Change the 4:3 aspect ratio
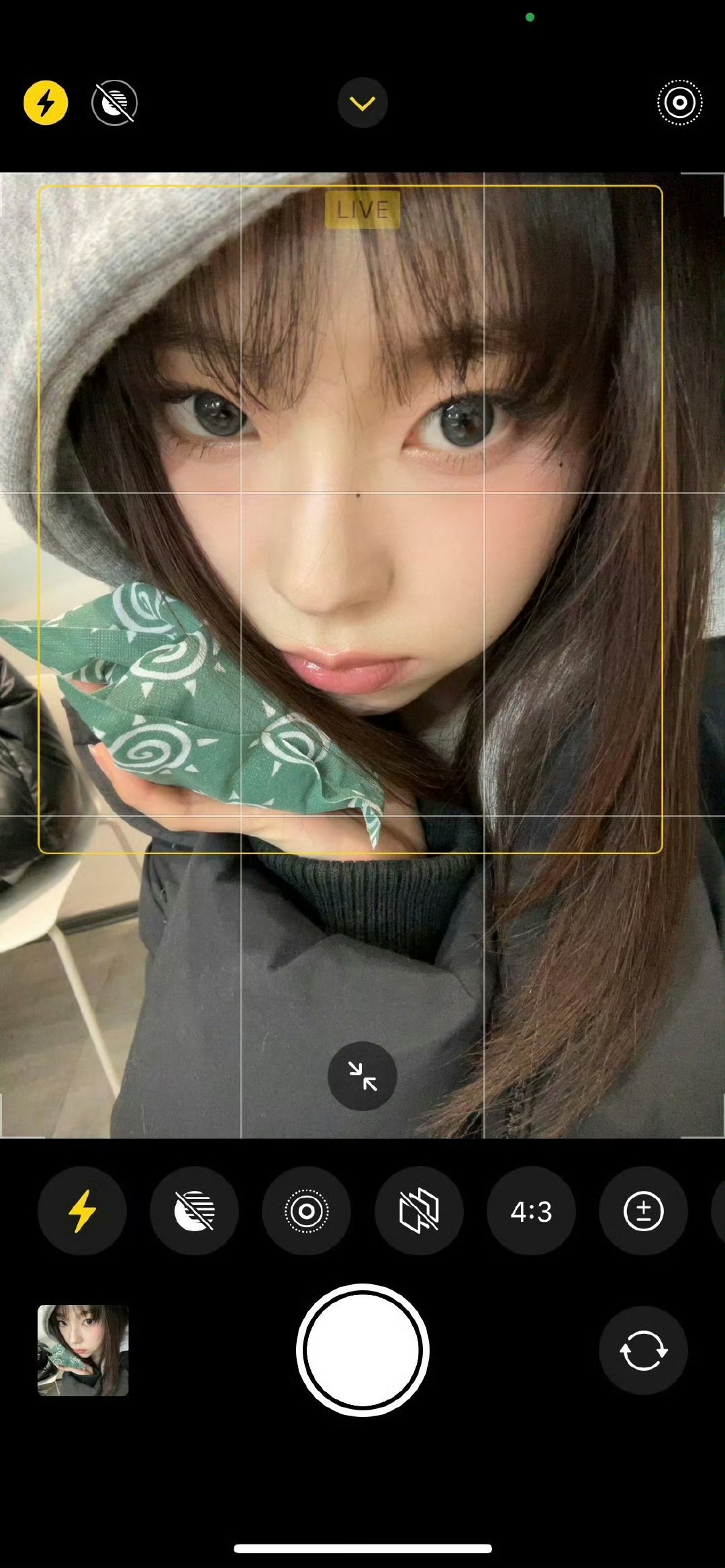The width and height of the screenshot is (725, 1568). tap(531, 1211)
